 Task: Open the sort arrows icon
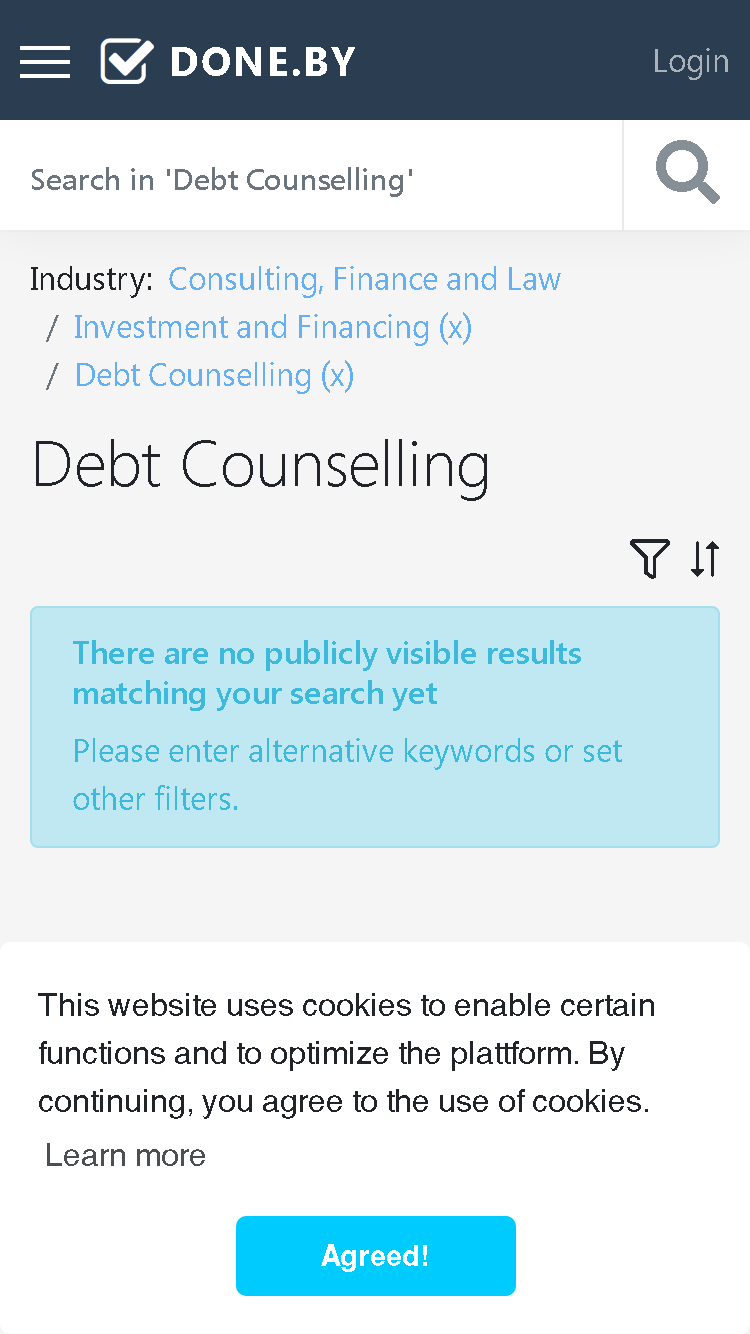[705, 558]
